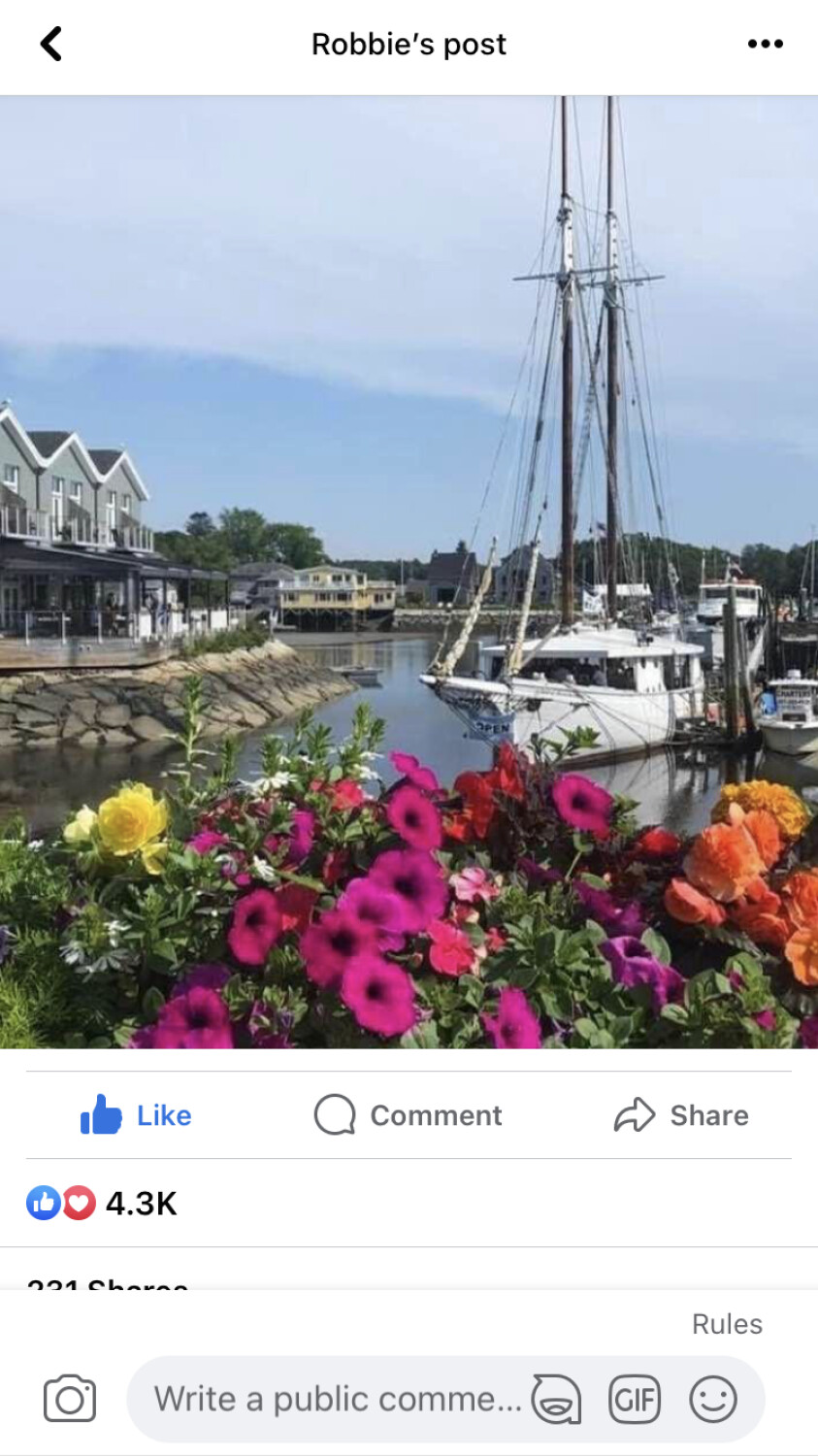
Task: Select the 'Robbie's post' header title
Action: pos(409,43)
